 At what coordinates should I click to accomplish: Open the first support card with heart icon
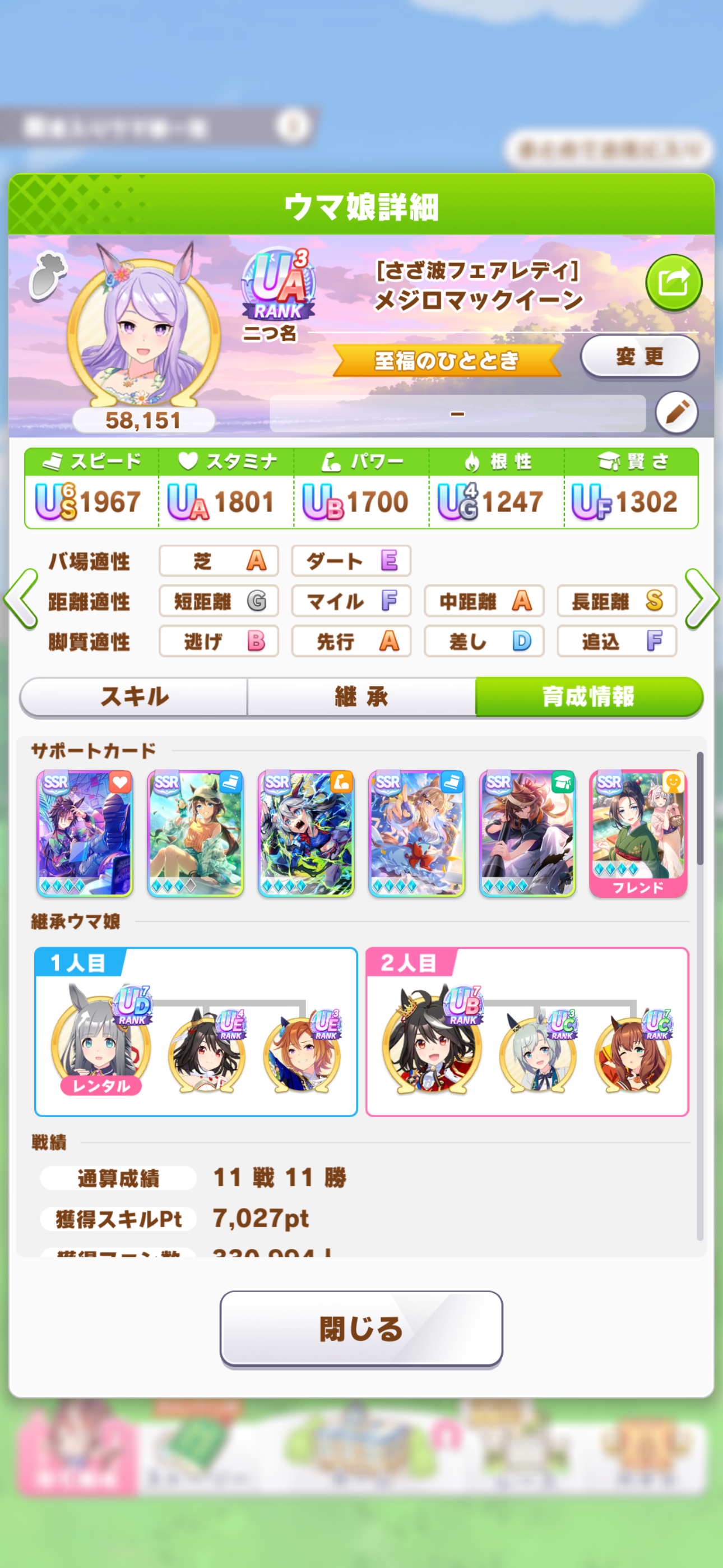coord(85,833)
